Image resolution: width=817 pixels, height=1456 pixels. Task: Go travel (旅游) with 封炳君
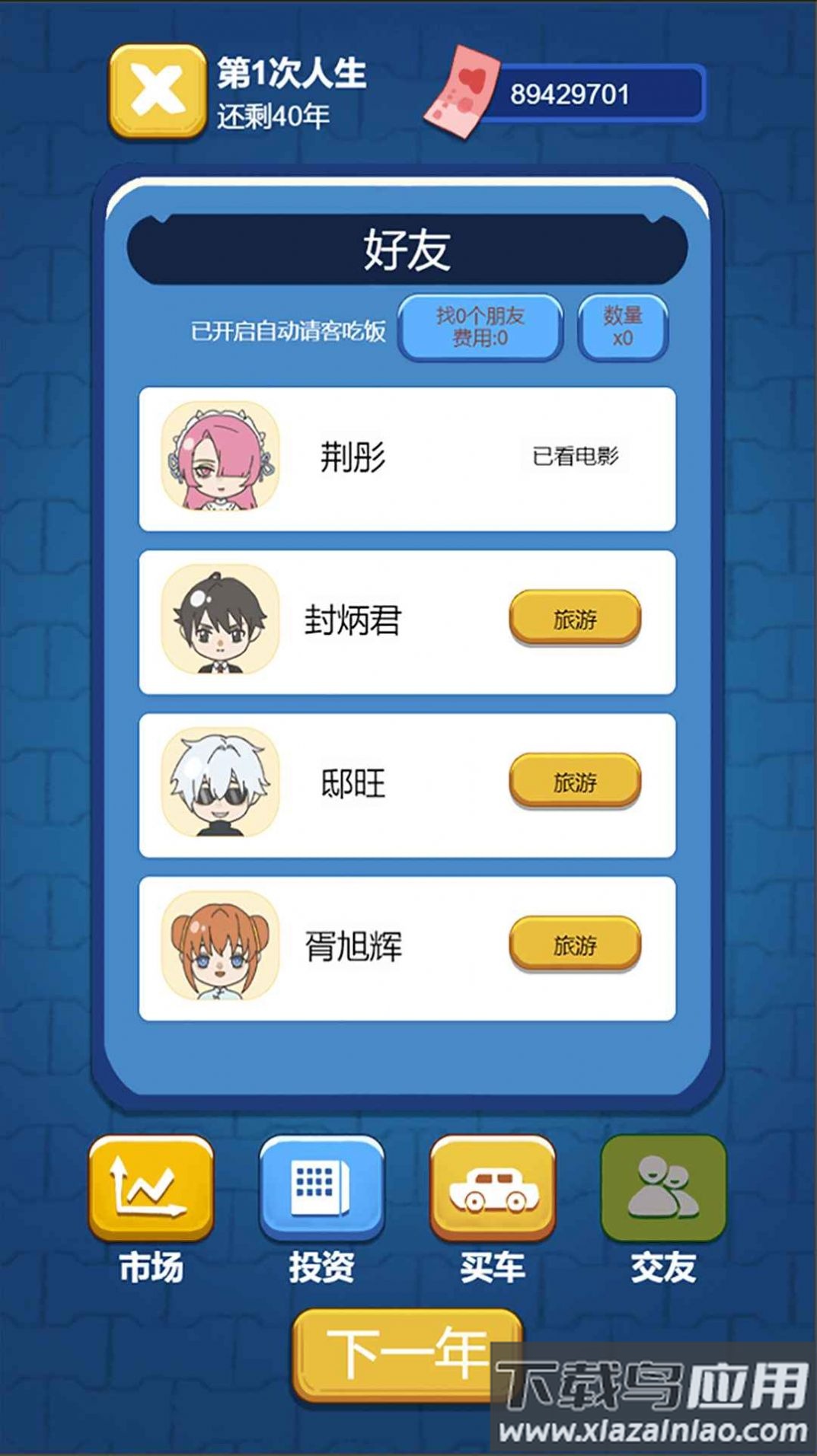[575, 619]
